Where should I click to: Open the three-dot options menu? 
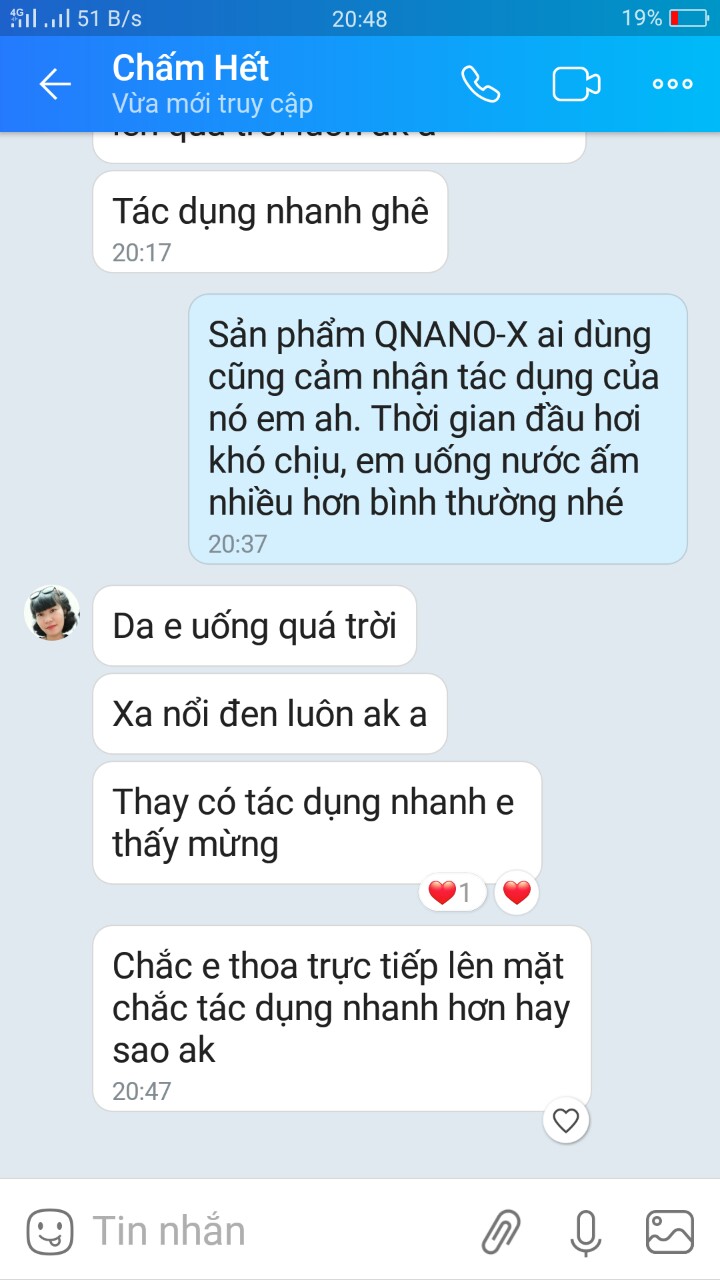(x=672, y=85)
